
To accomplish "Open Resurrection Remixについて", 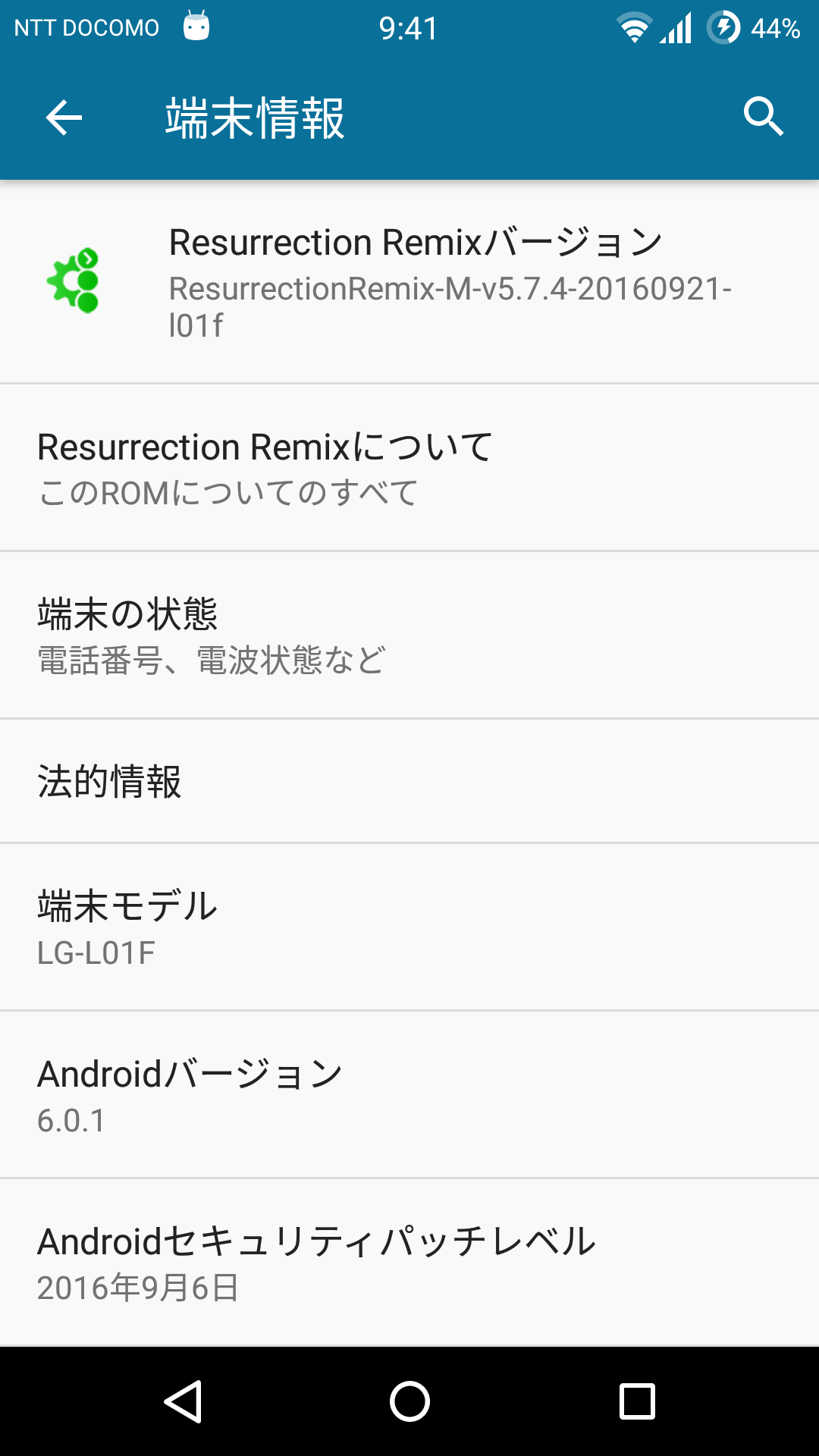I will [x=409, y=468].
